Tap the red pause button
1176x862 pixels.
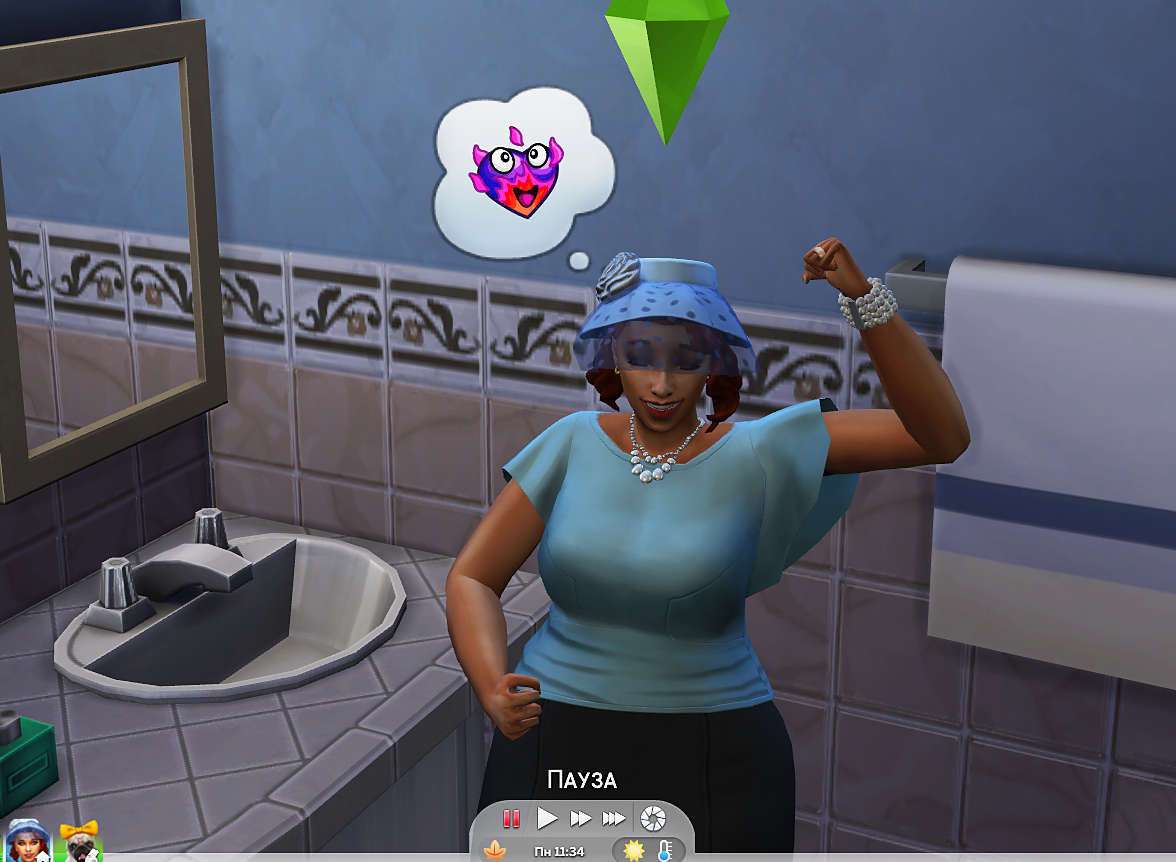[x=511, y=819]
